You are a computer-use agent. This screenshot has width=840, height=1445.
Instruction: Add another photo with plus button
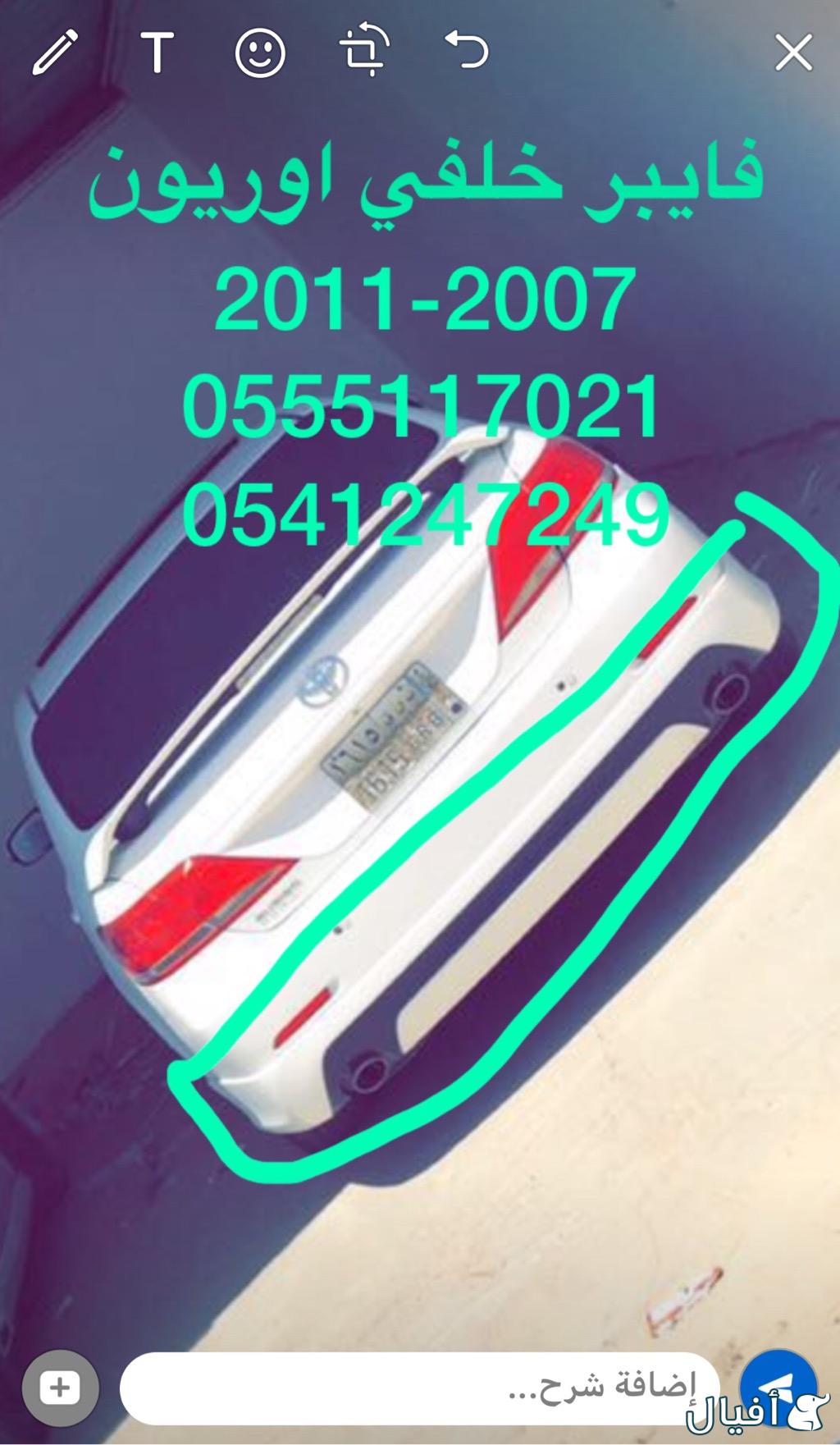[x=60, y=1388]
